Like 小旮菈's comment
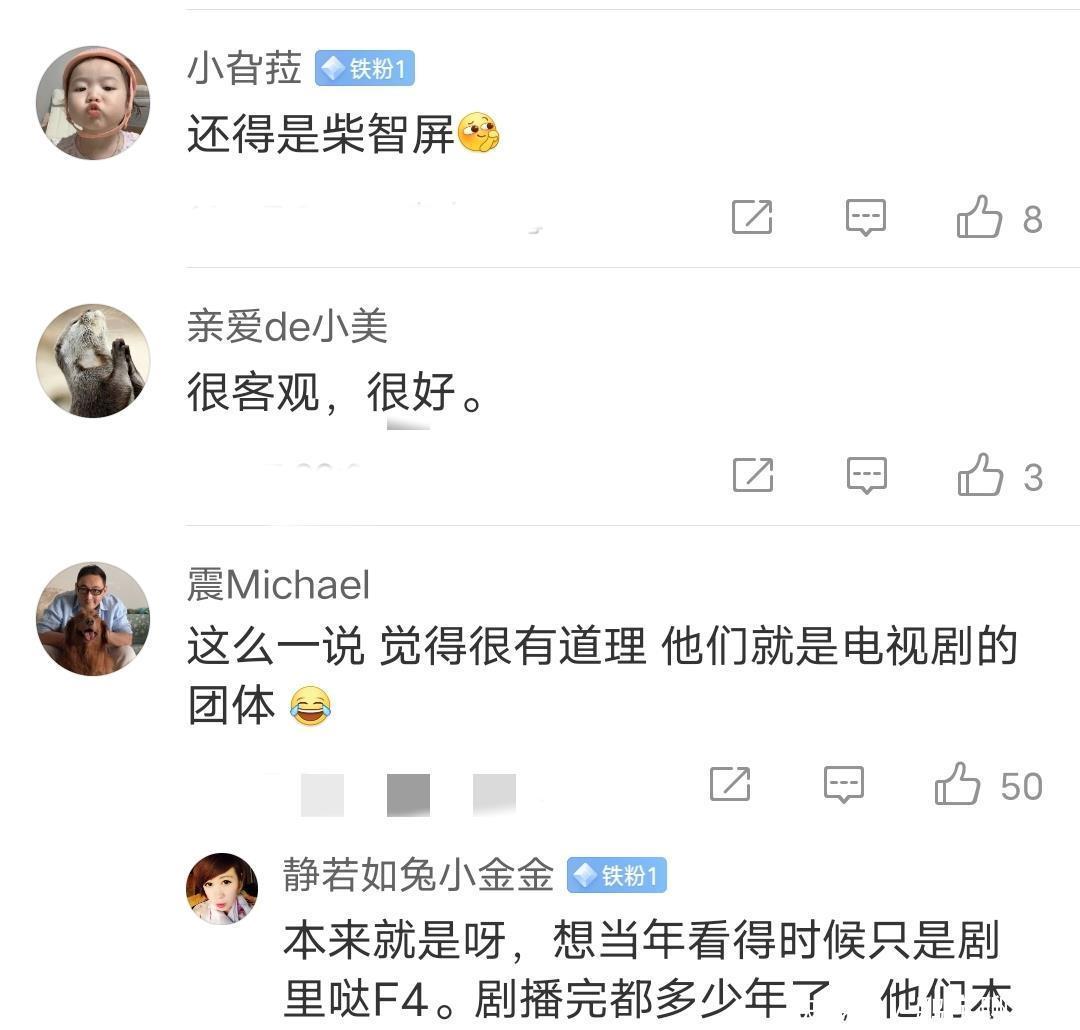Screen dimensions: 1080x1030 pyautogui.click(x=980, y=217)
